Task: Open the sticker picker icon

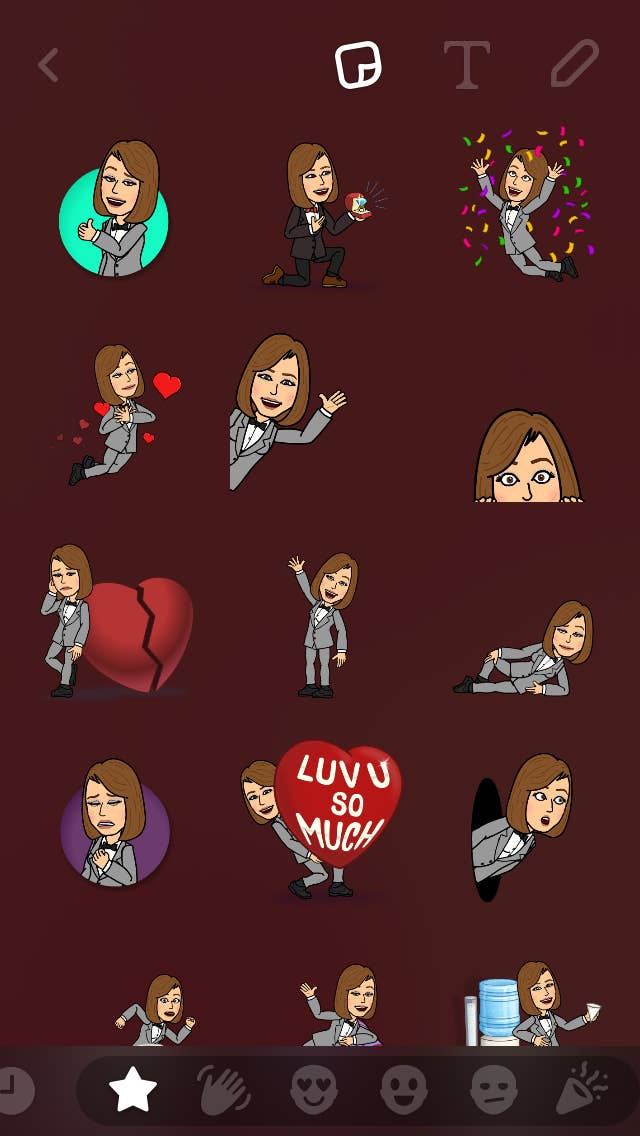Action: point(357,65)
